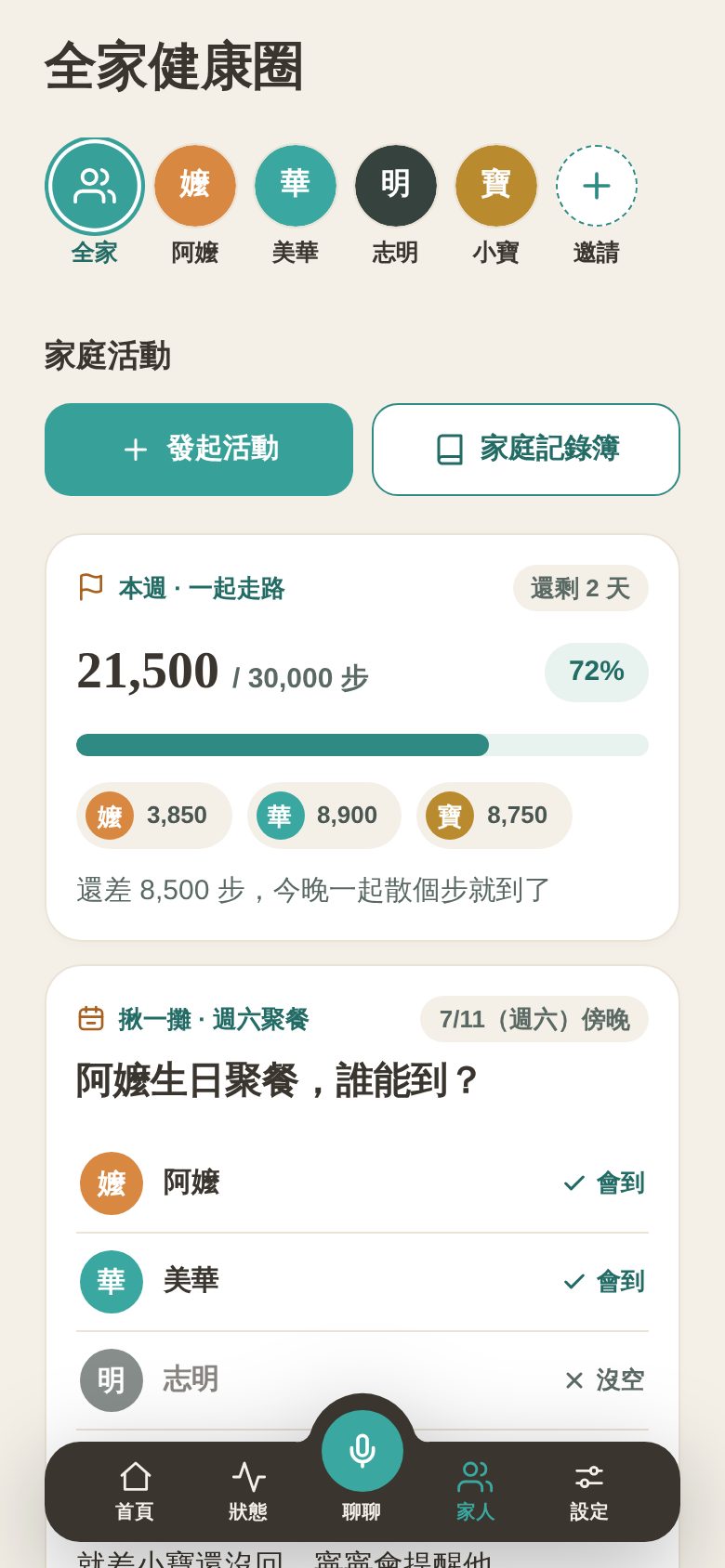Tap 美華's 8,900 steps chip
This screenshot has height=1568, width=725.
pyautogui.click(x=324, y=816)
